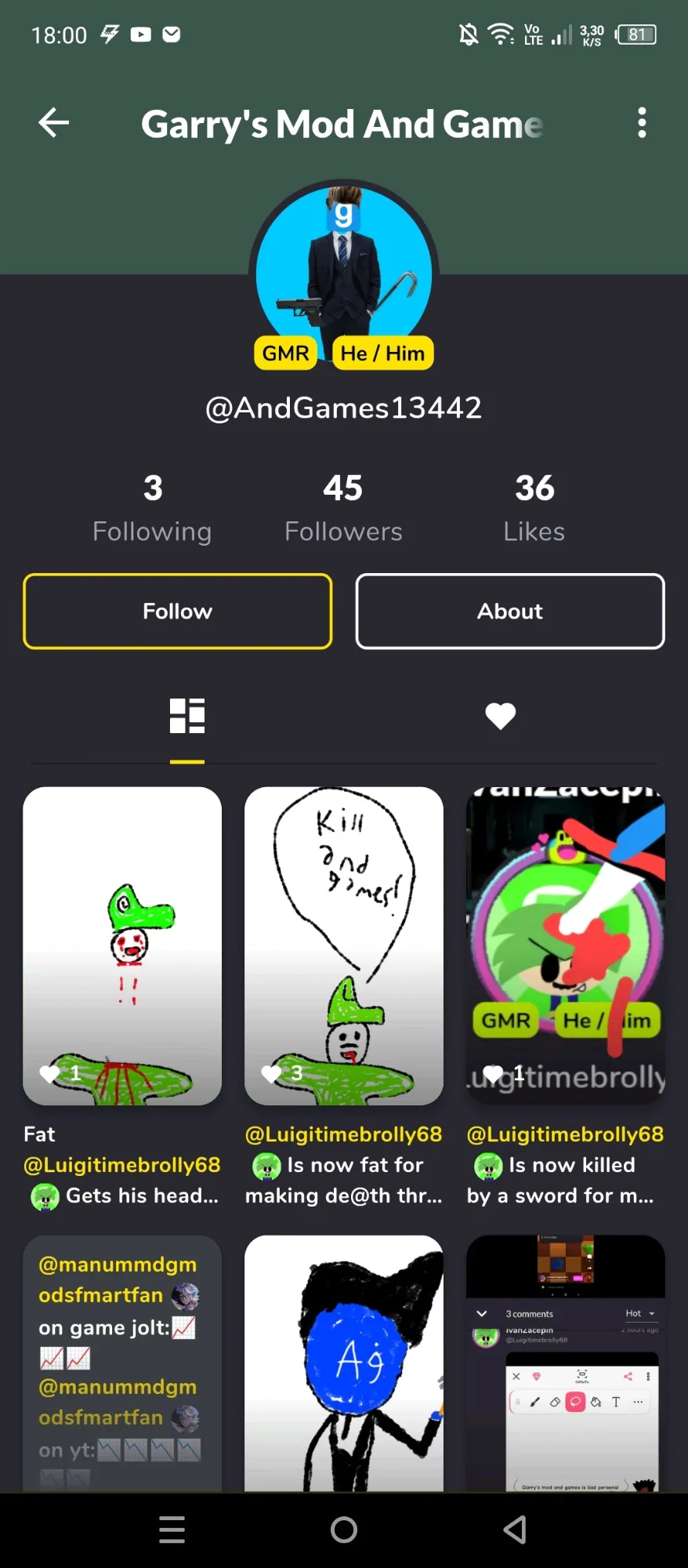The image size is (688, 1568).
Task: Open the blue-faced 'Ag' drawing post
Action: 344,1363
